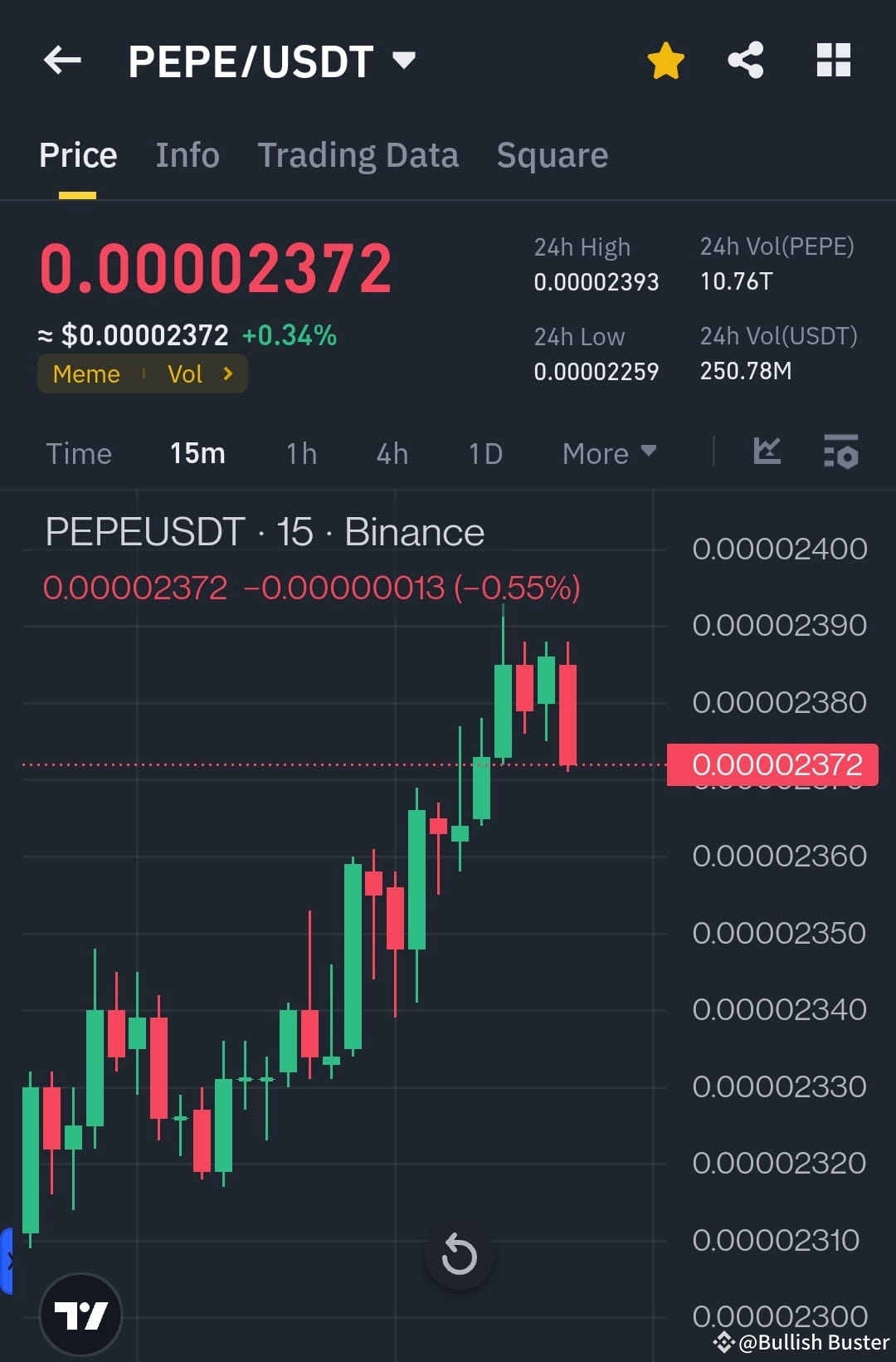Open the grid layout icon top right
This screenshot has width=896, height=1362.
[x=833, y=60]
